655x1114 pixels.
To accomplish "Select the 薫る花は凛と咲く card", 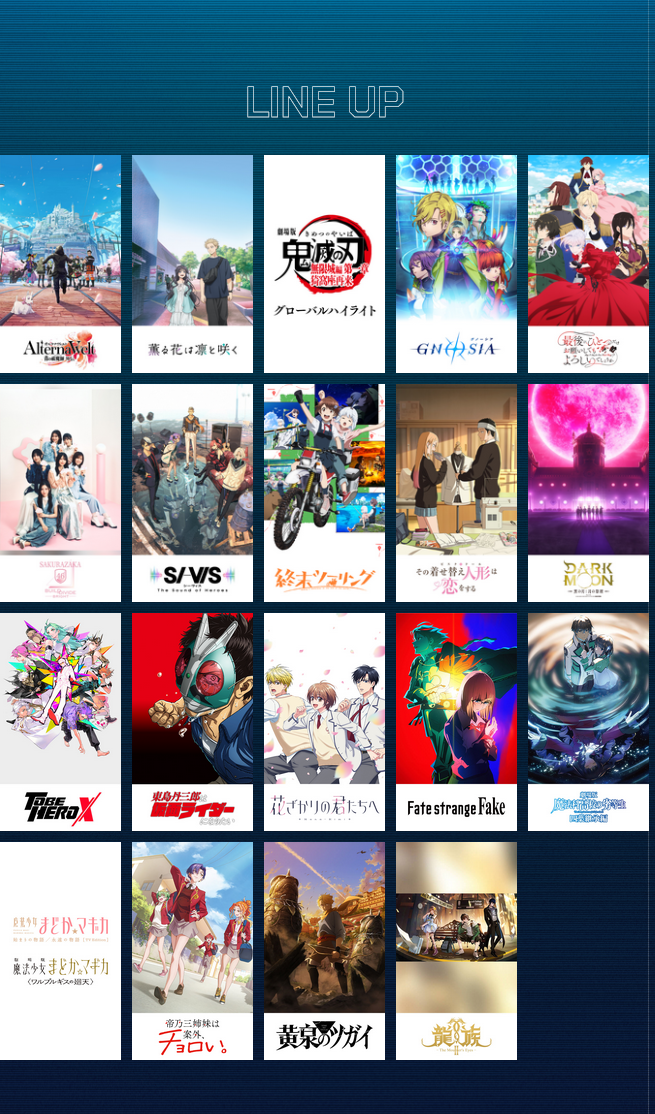I will (193, 264).
